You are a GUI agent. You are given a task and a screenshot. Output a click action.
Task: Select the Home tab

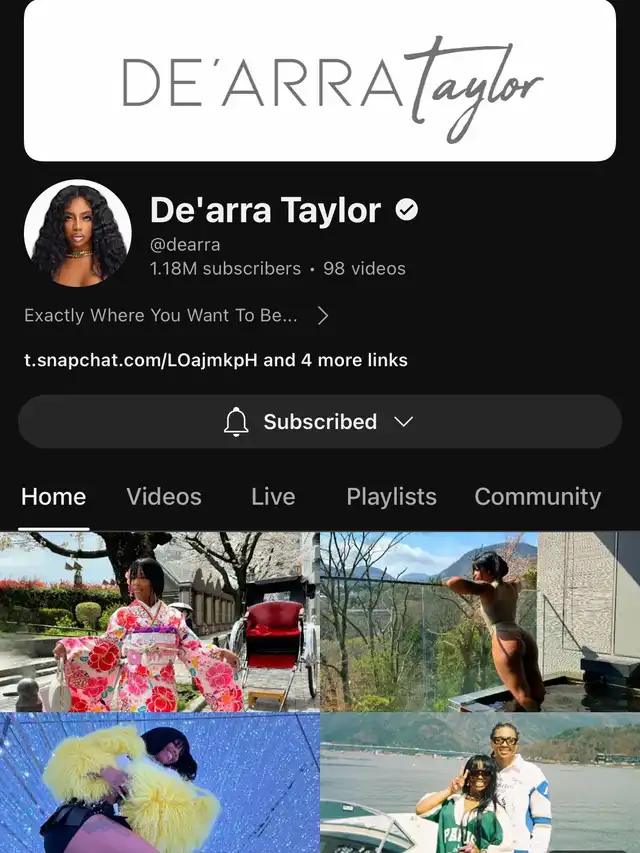pyautogui.click(x=54, y=497)
